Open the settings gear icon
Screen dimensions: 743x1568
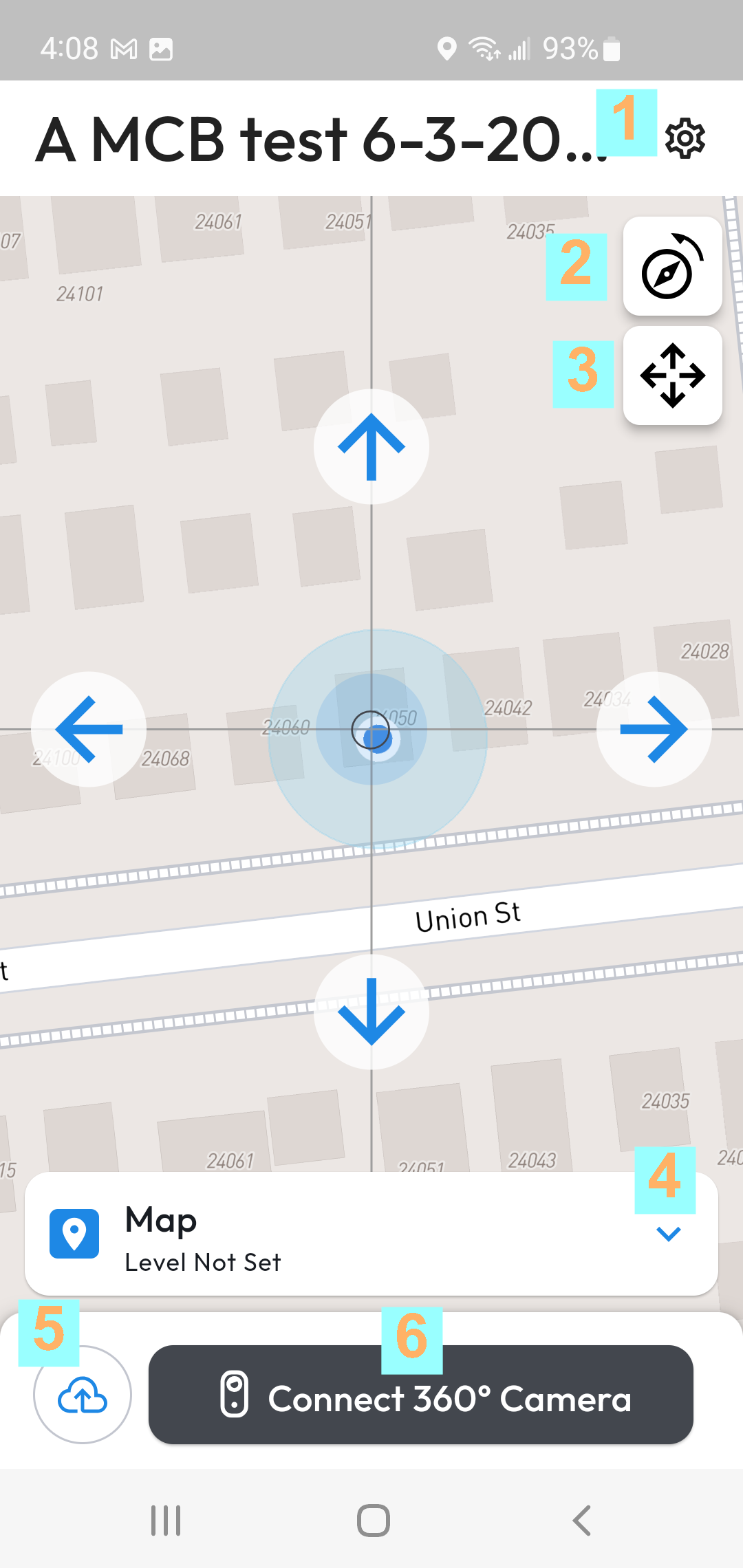pos(685,139)
